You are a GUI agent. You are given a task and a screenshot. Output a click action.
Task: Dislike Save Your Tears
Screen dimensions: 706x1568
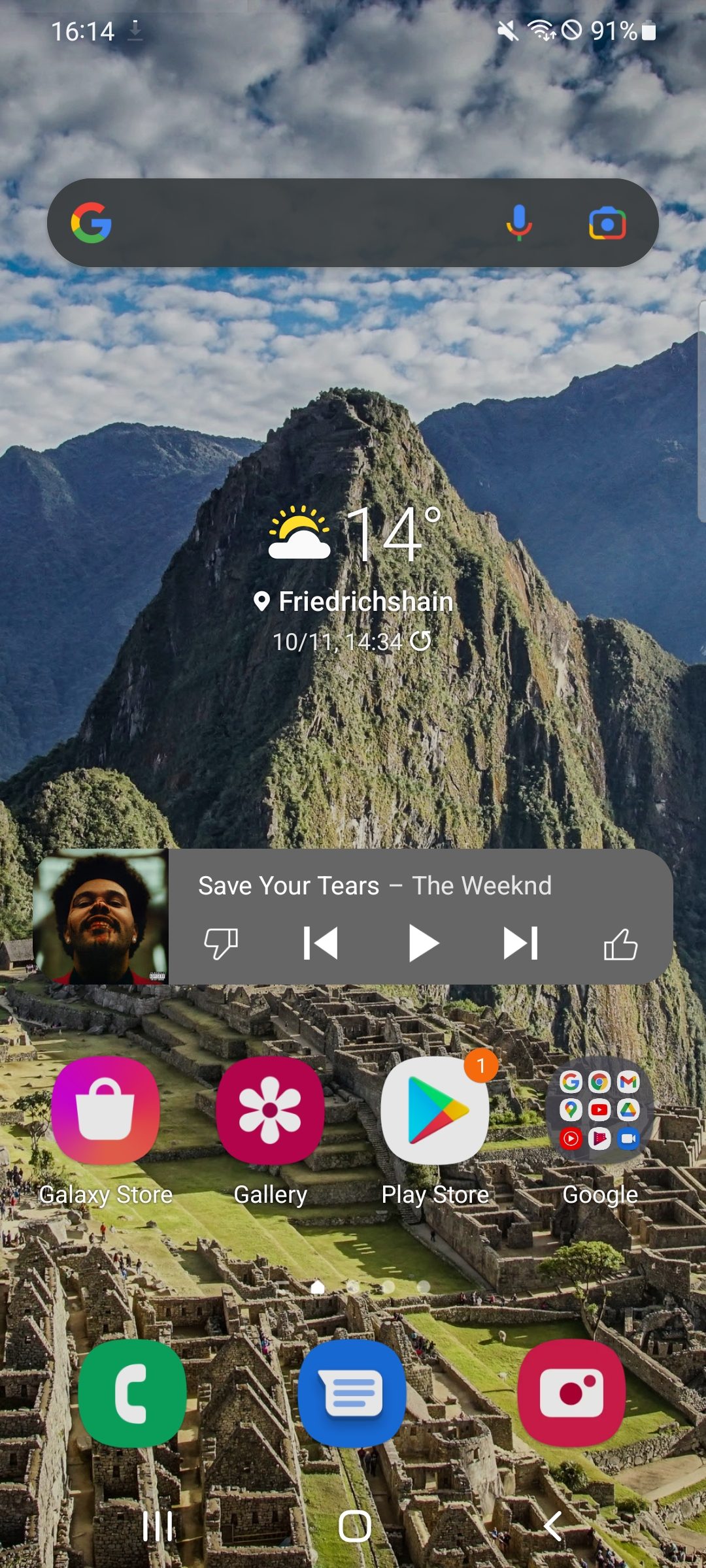[x=221, y=943]
